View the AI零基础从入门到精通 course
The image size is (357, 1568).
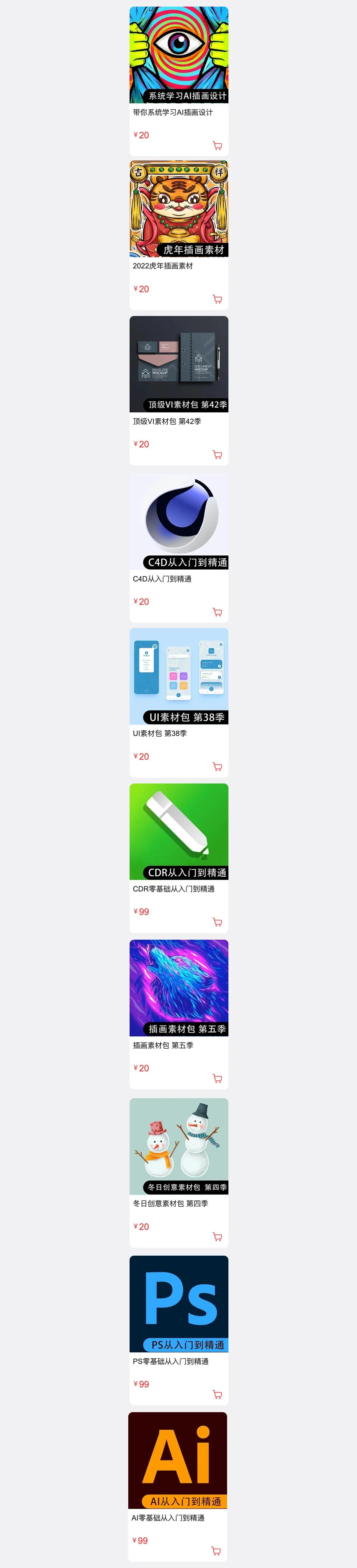click(x=177, y=1461)
